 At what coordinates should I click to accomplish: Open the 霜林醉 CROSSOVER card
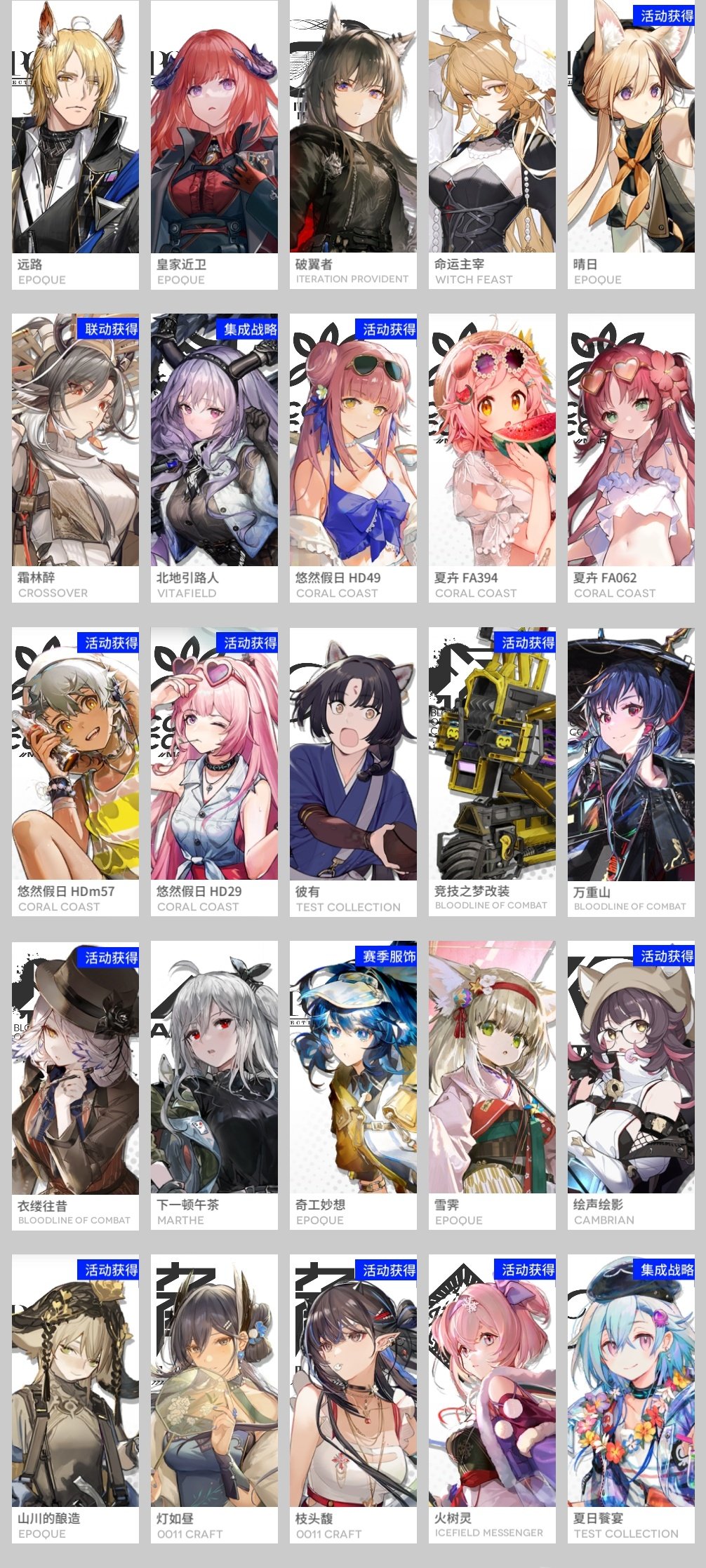[75, 457]
